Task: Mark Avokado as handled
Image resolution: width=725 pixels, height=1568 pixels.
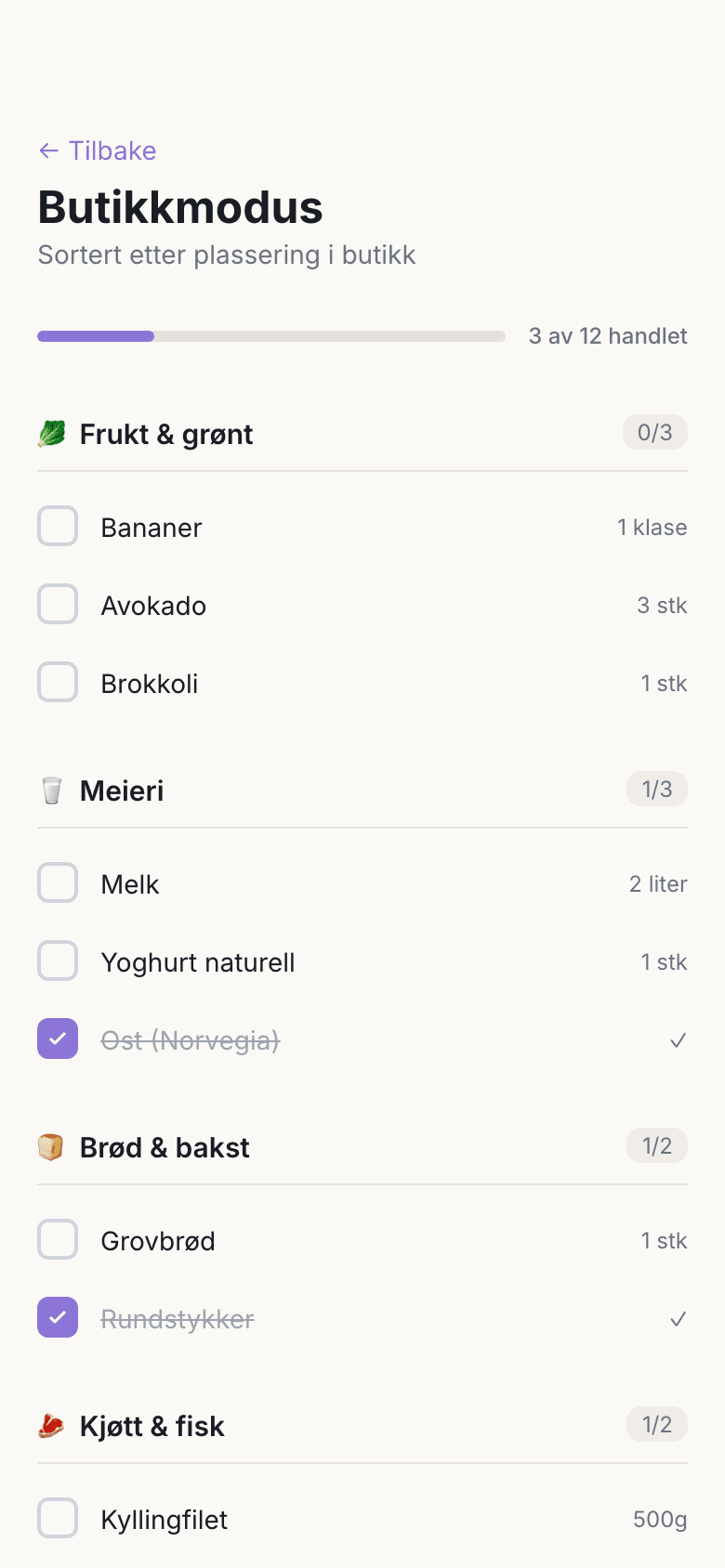Action: point(58,604)
